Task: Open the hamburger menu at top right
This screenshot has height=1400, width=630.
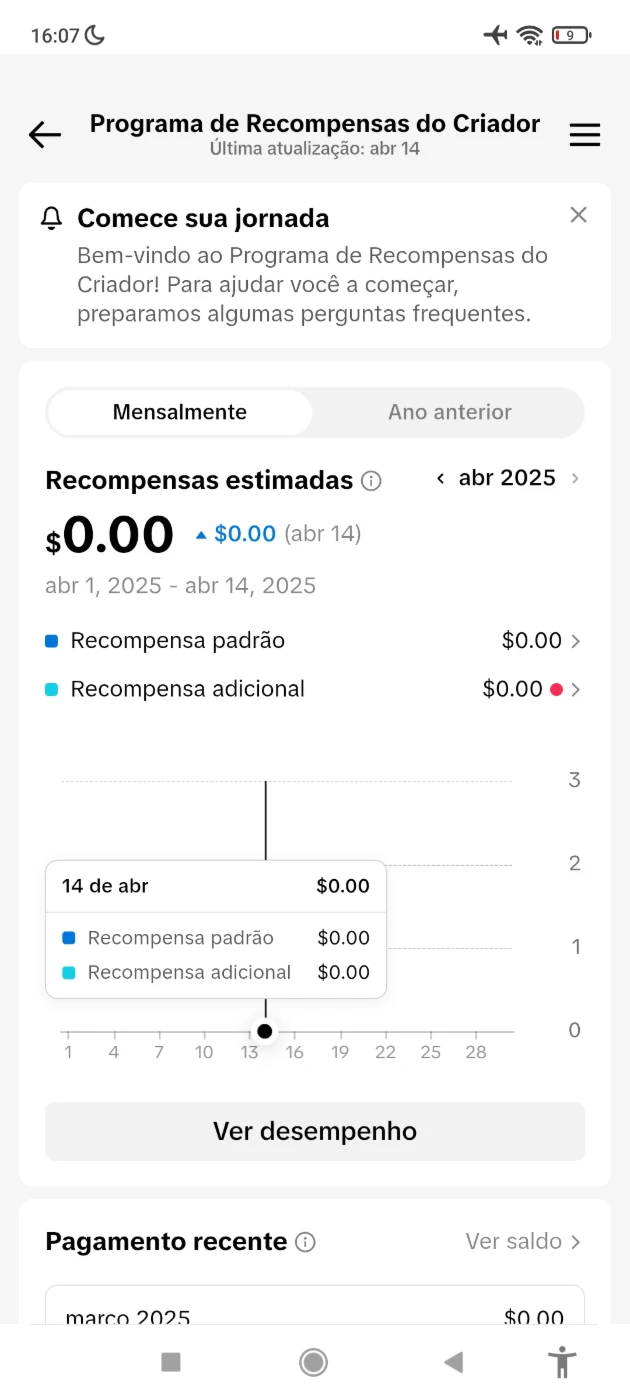Action: tap(585, 135)
